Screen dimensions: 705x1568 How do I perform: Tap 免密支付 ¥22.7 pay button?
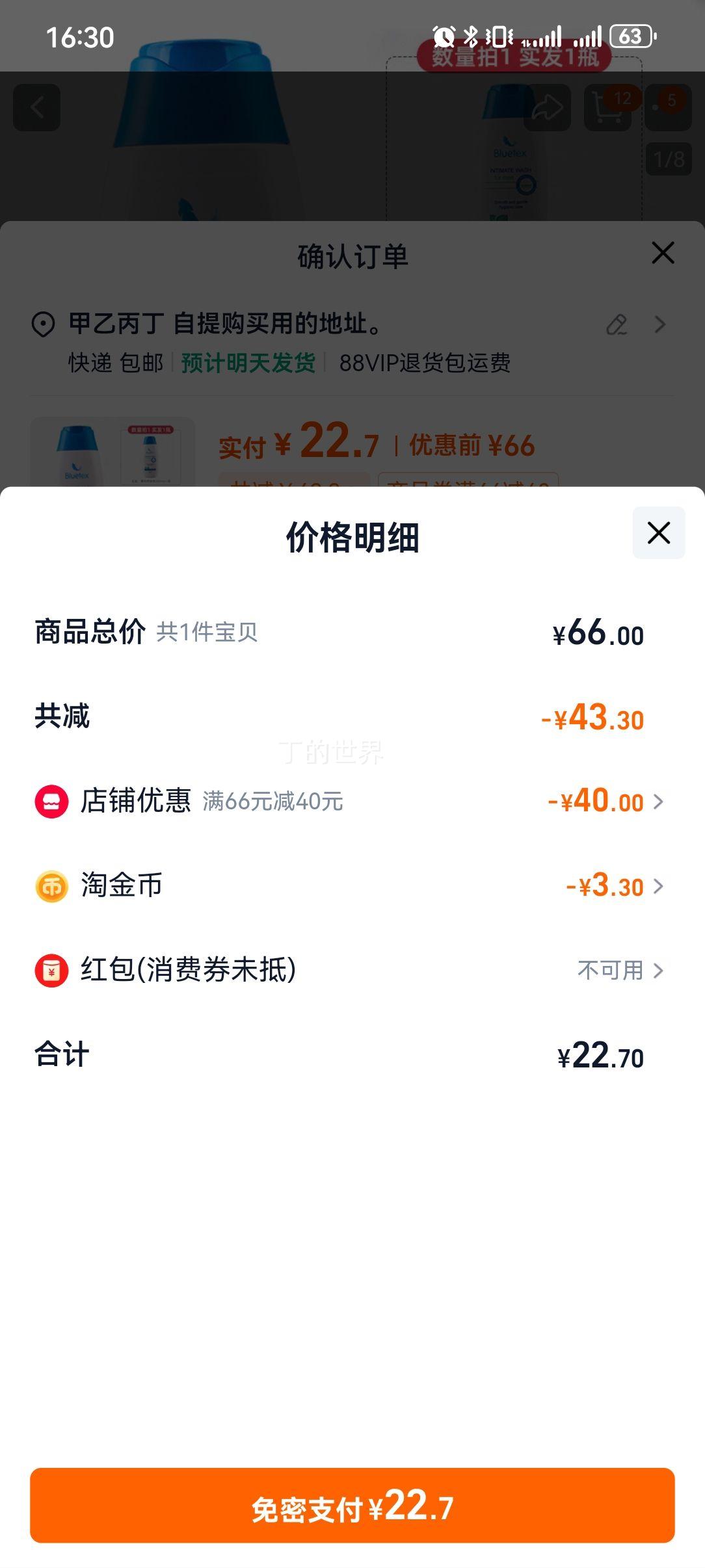pyautogui.click(x=352, y=1505)
